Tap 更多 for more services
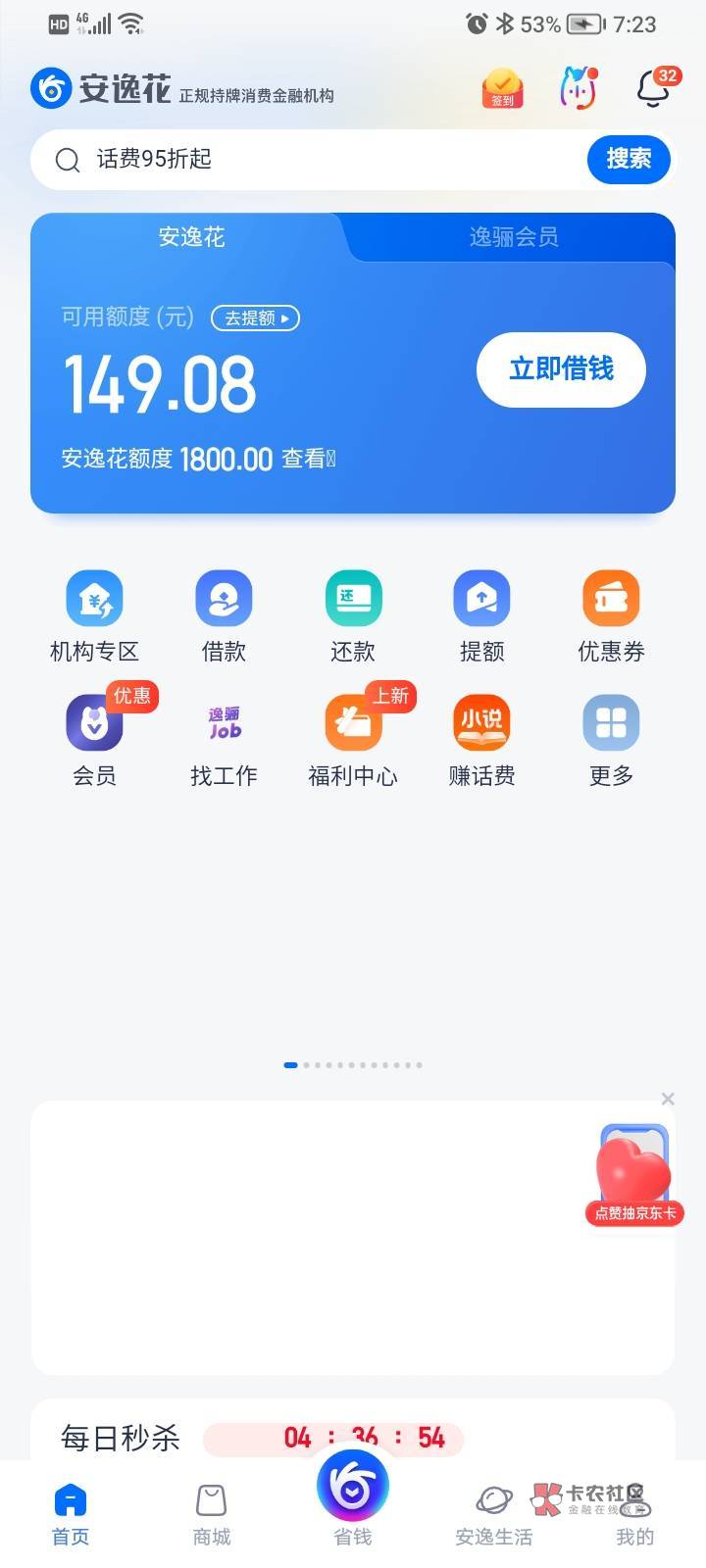 [611, 741]
